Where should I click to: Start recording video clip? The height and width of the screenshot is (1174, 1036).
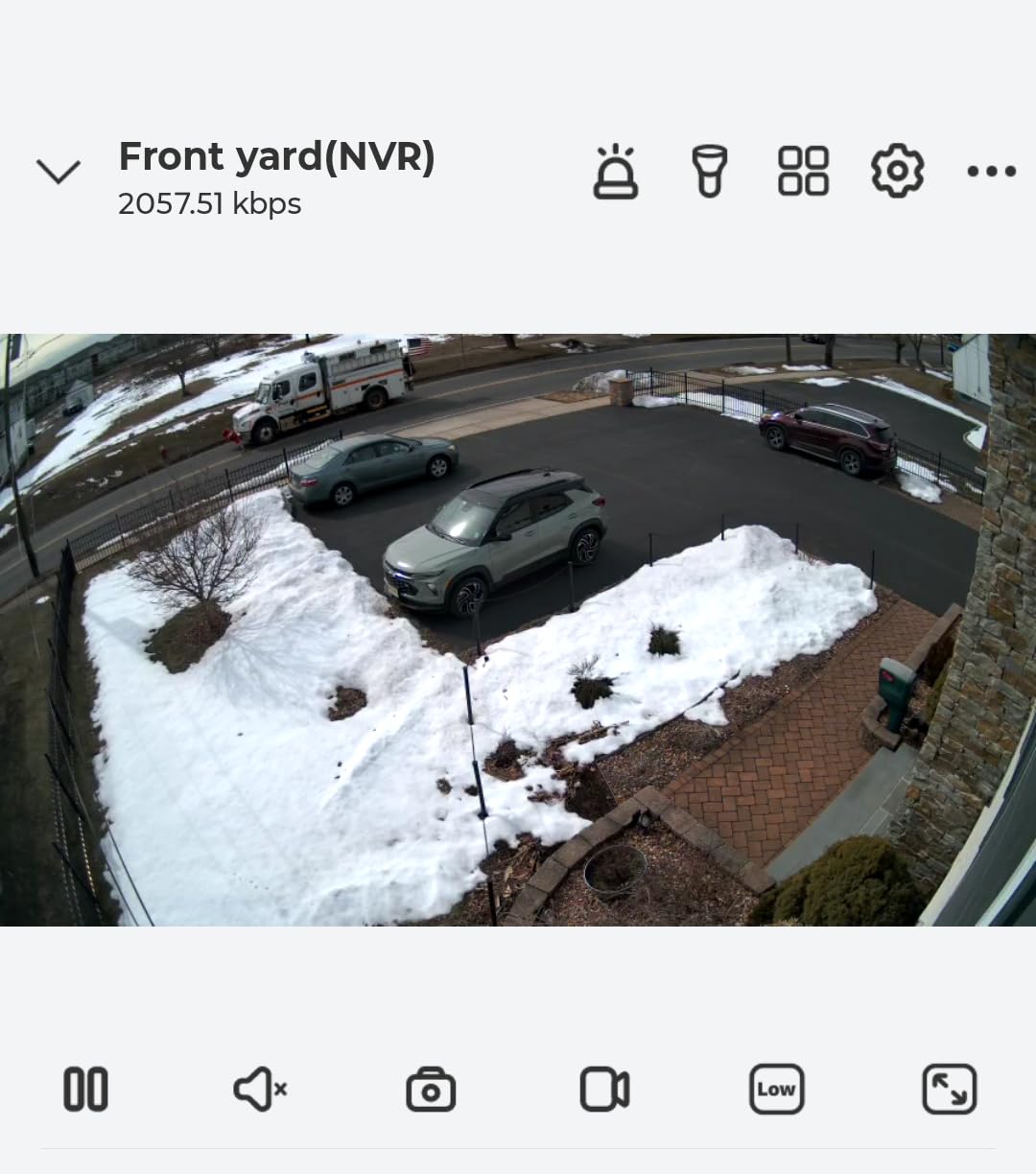tap(604, 1090)
